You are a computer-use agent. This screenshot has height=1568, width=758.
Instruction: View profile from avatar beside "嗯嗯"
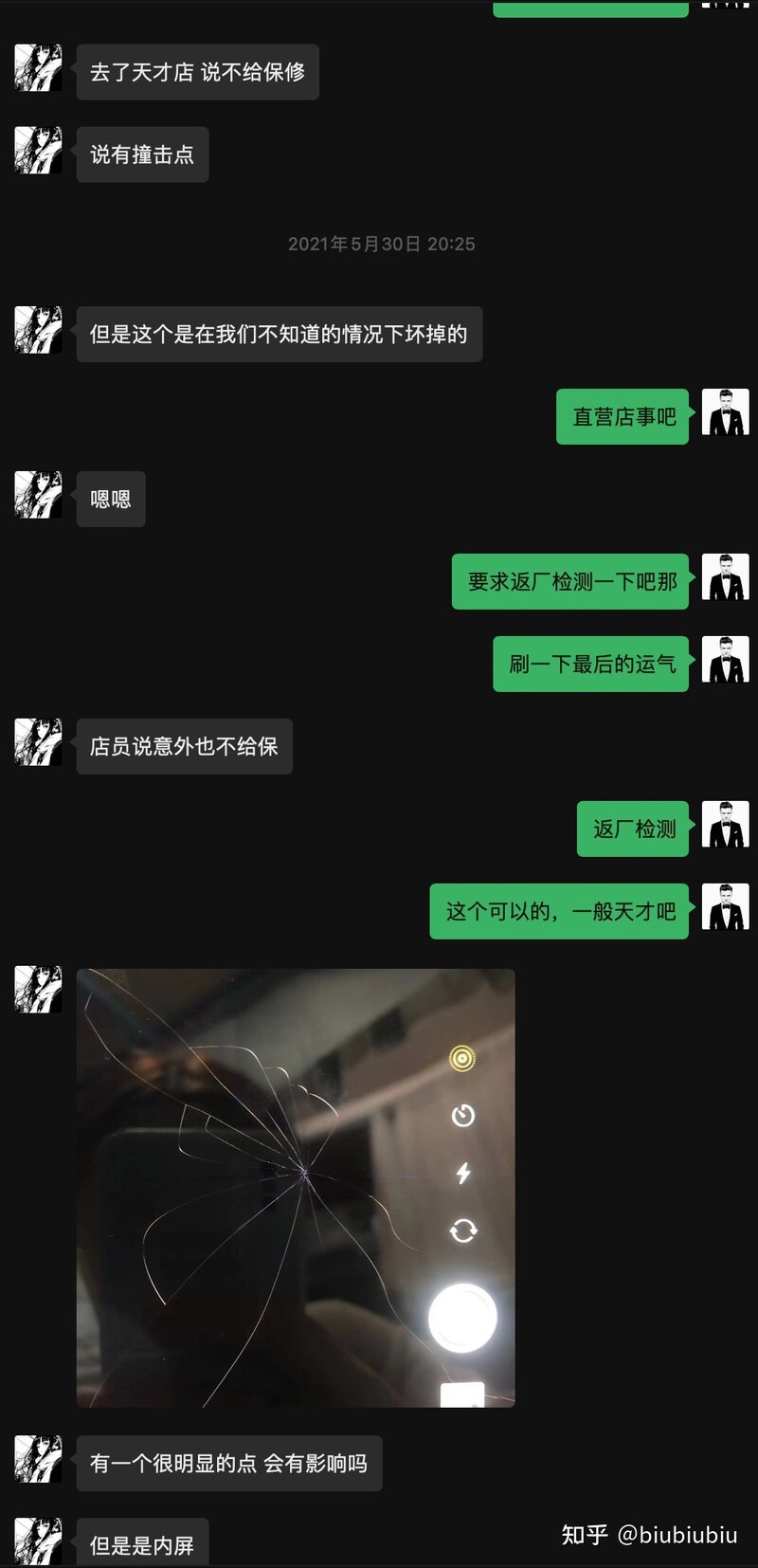click(x=38, y=495)
